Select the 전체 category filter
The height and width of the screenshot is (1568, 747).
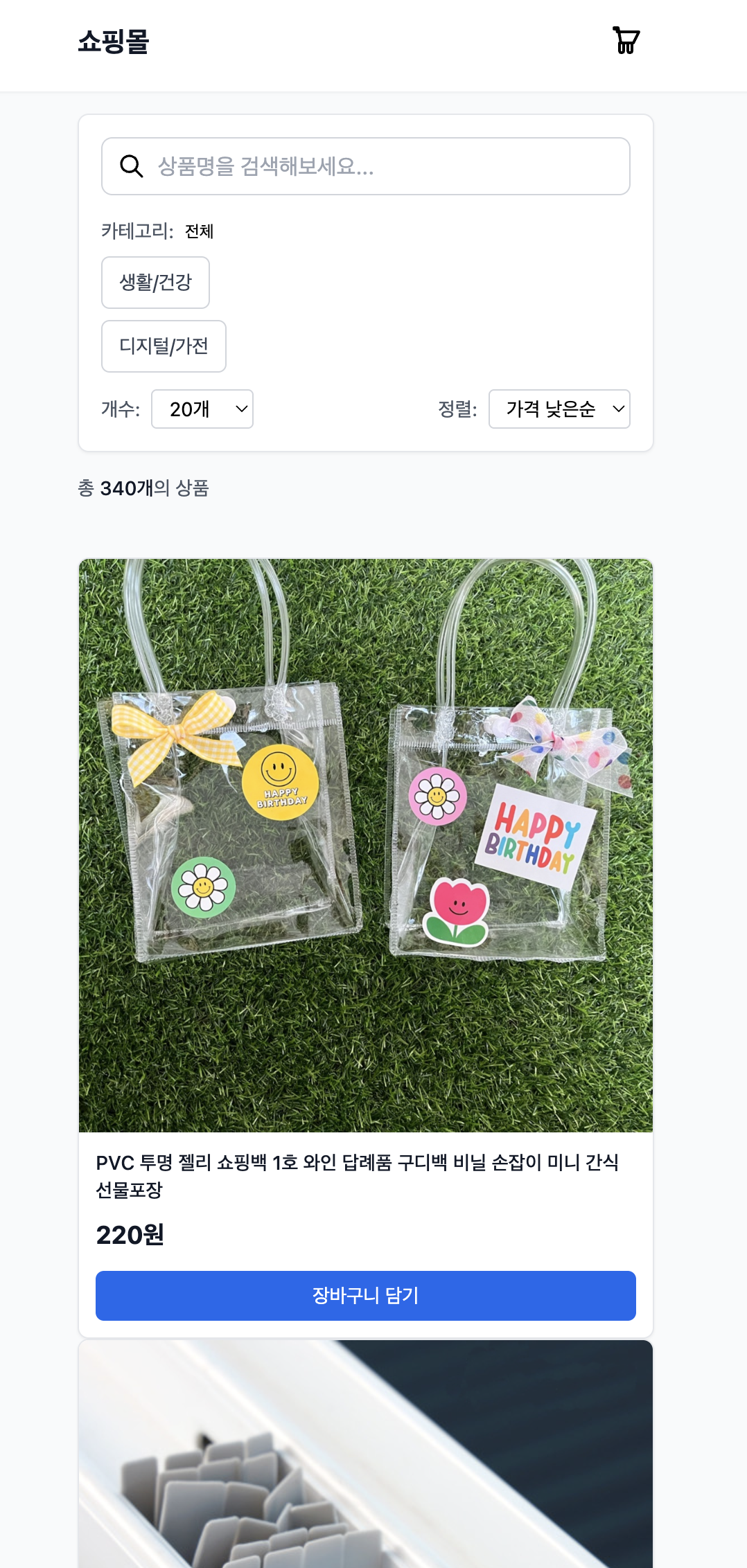click(200, 231)
